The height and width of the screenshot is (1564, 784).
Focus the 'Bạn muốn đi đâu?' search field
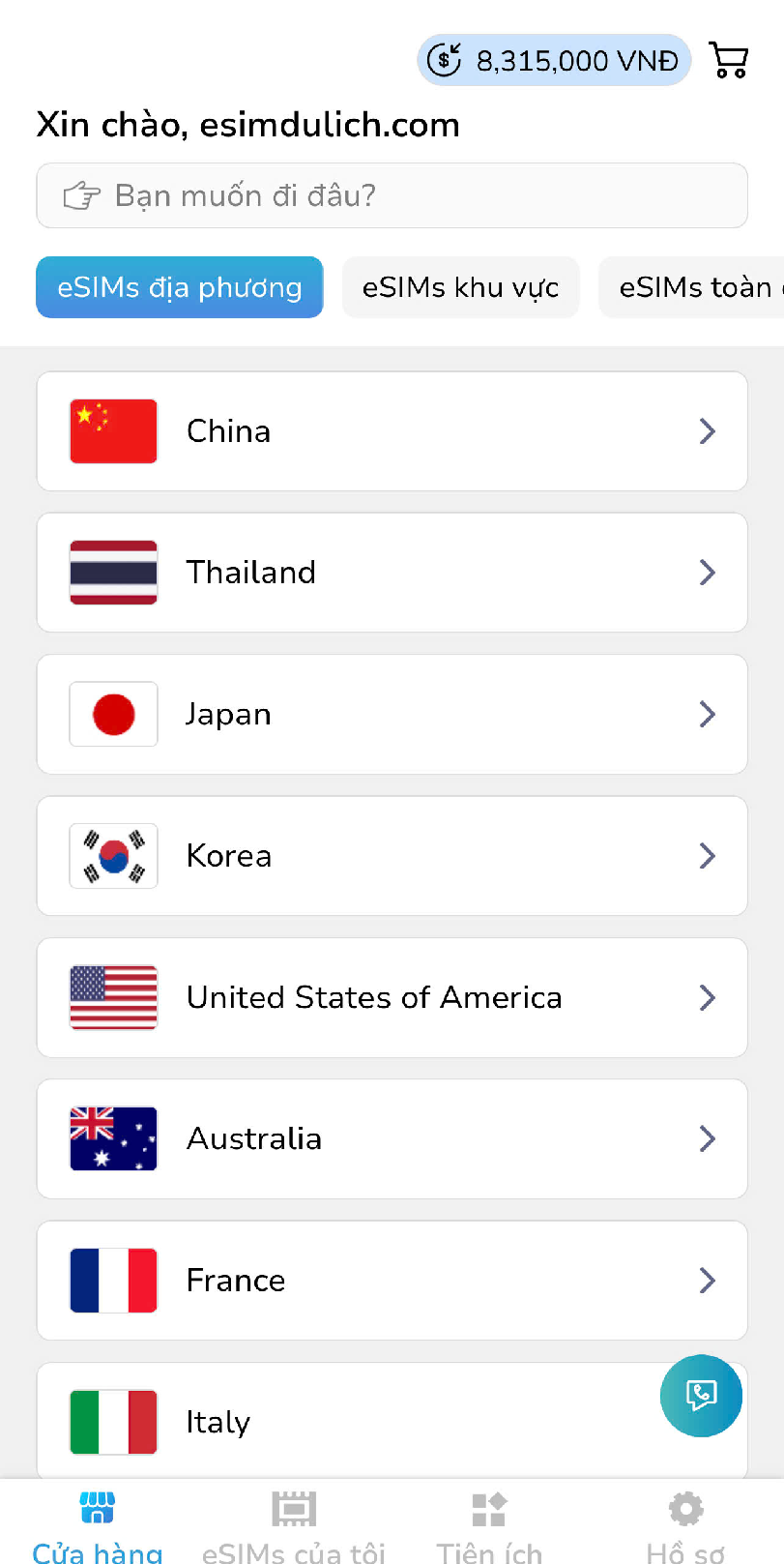point(392,195)
